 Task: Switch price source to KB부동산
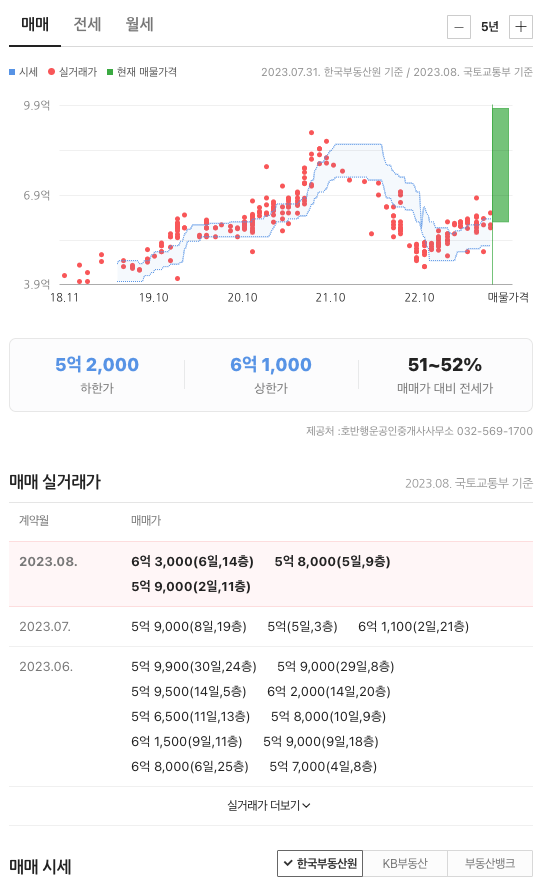click(x=405, y=863)
